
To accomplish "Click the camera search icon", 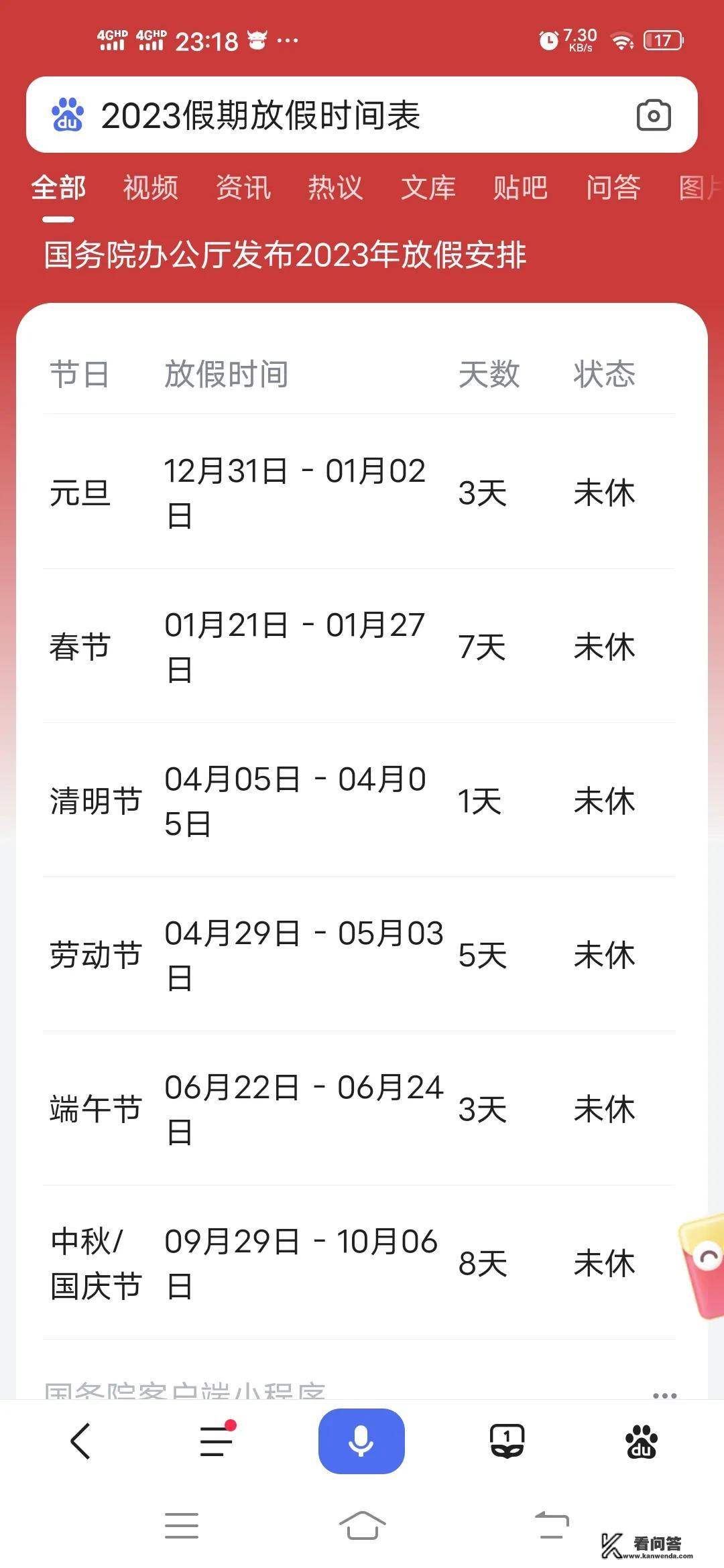I will coord(654,114).
